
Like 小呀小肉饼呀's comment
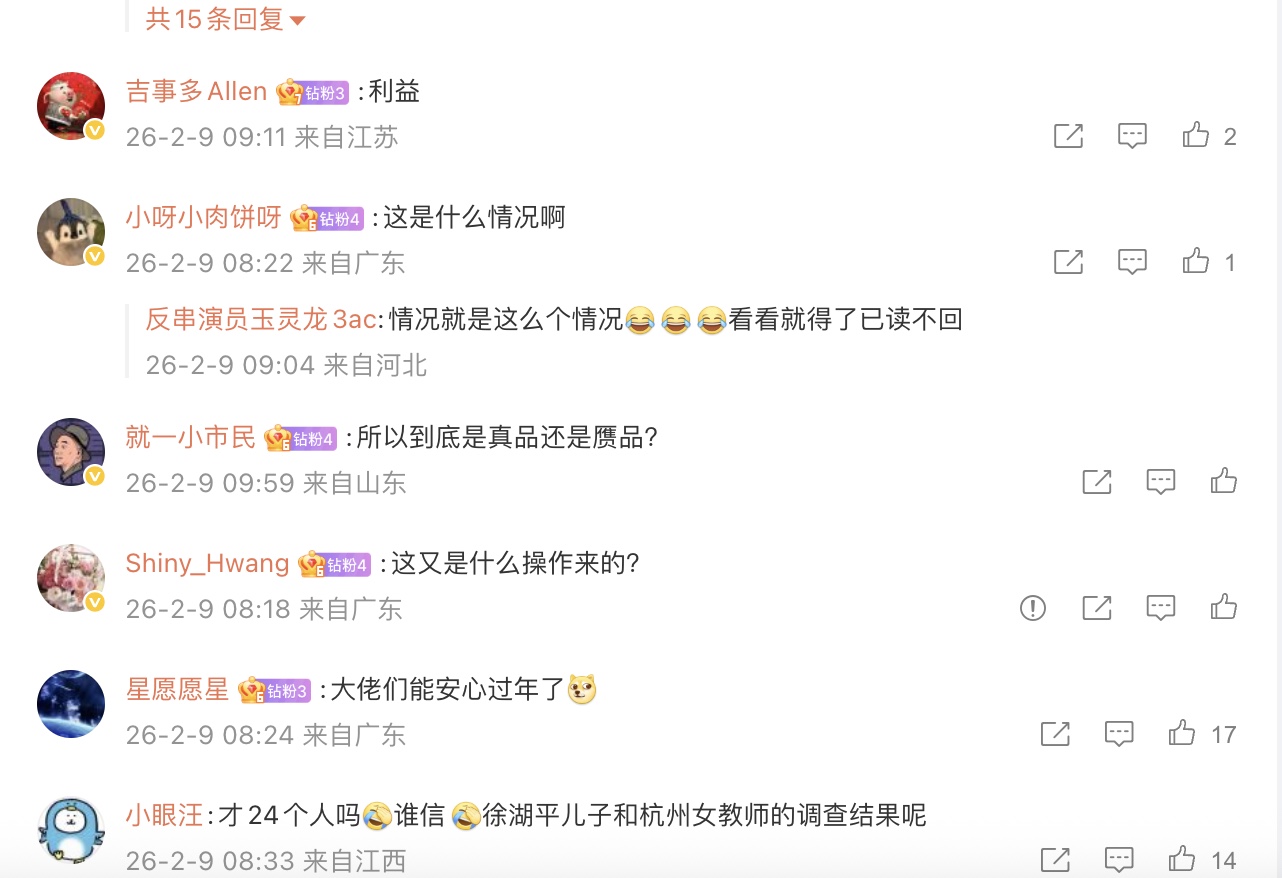coord(1196,262)
